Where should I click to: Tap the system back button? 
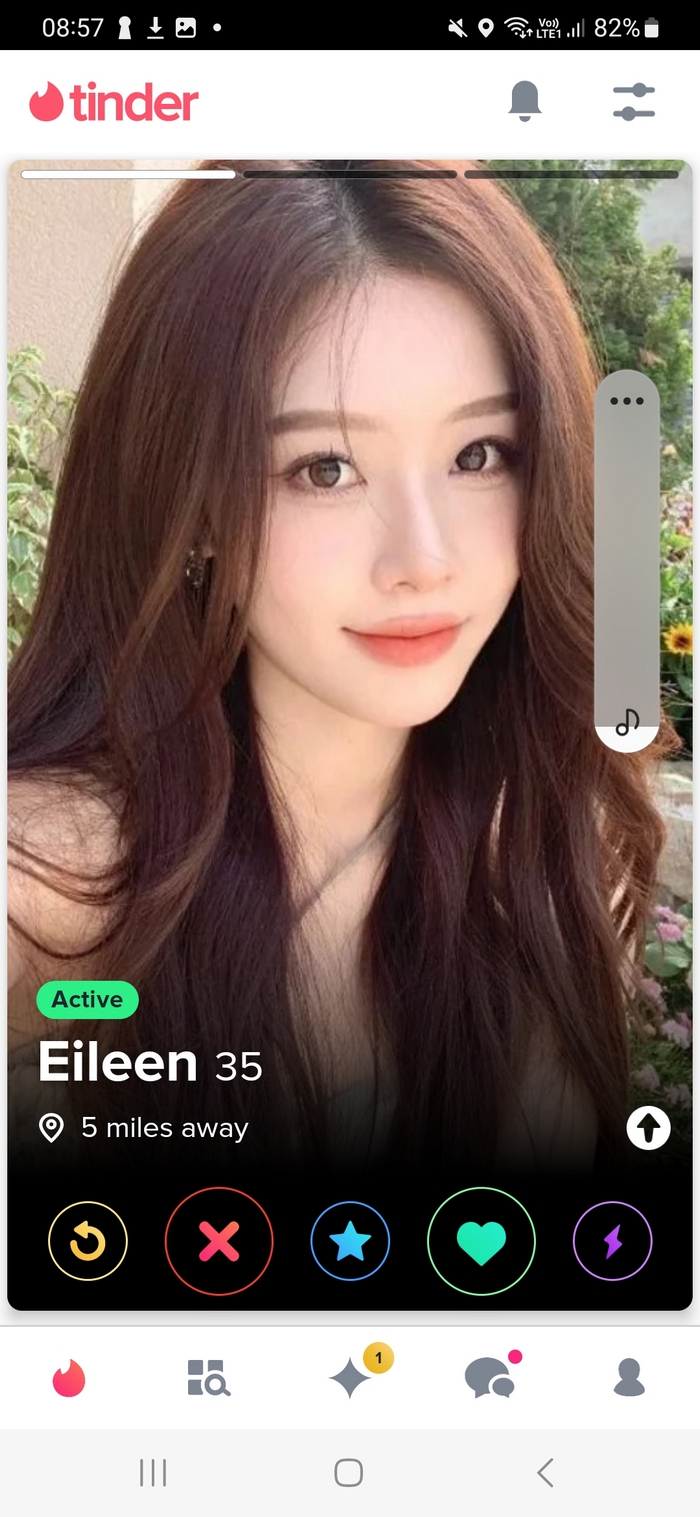tap(545, 1472)
